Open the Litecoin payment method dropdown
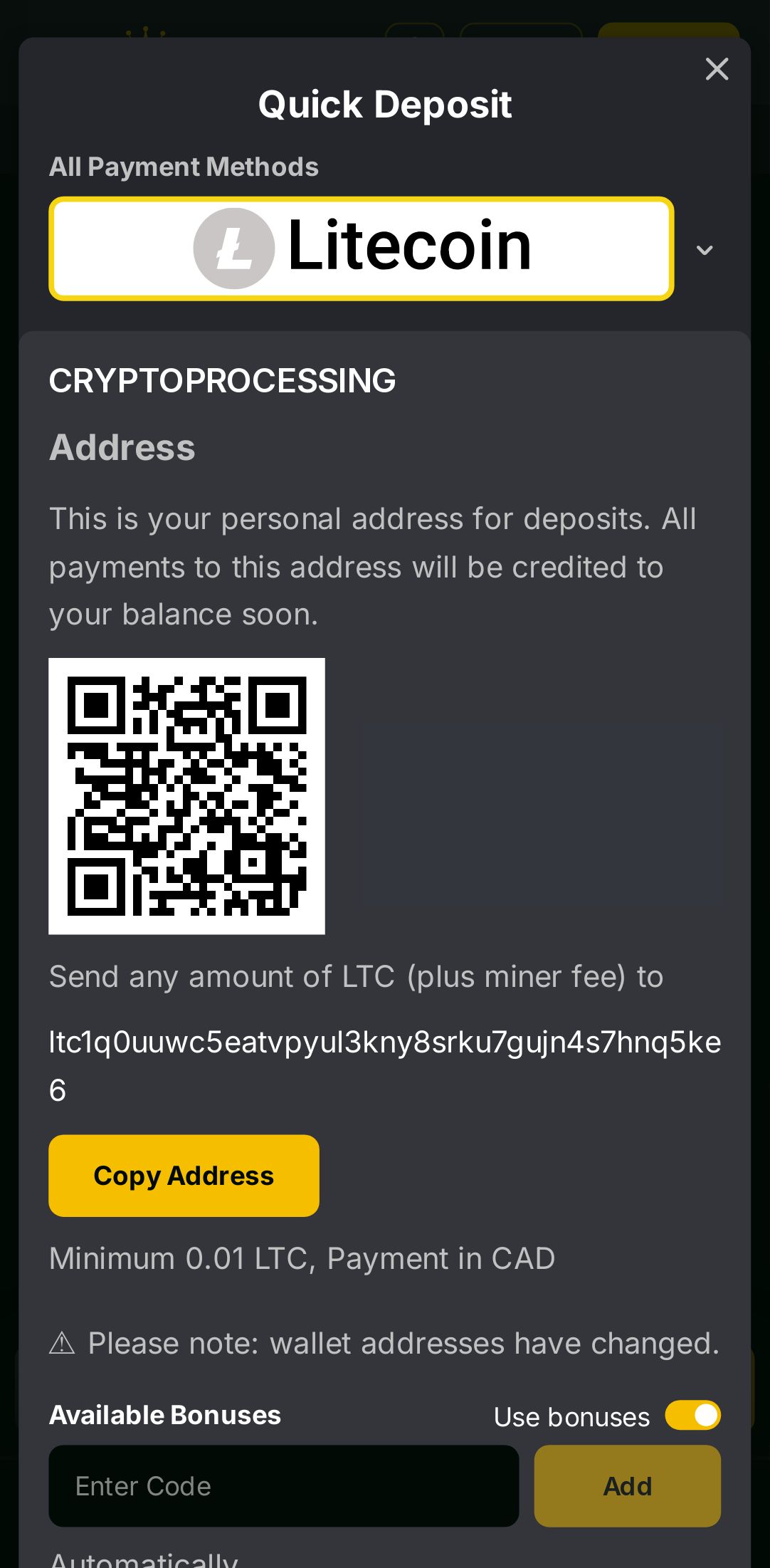 click(704, 250)
